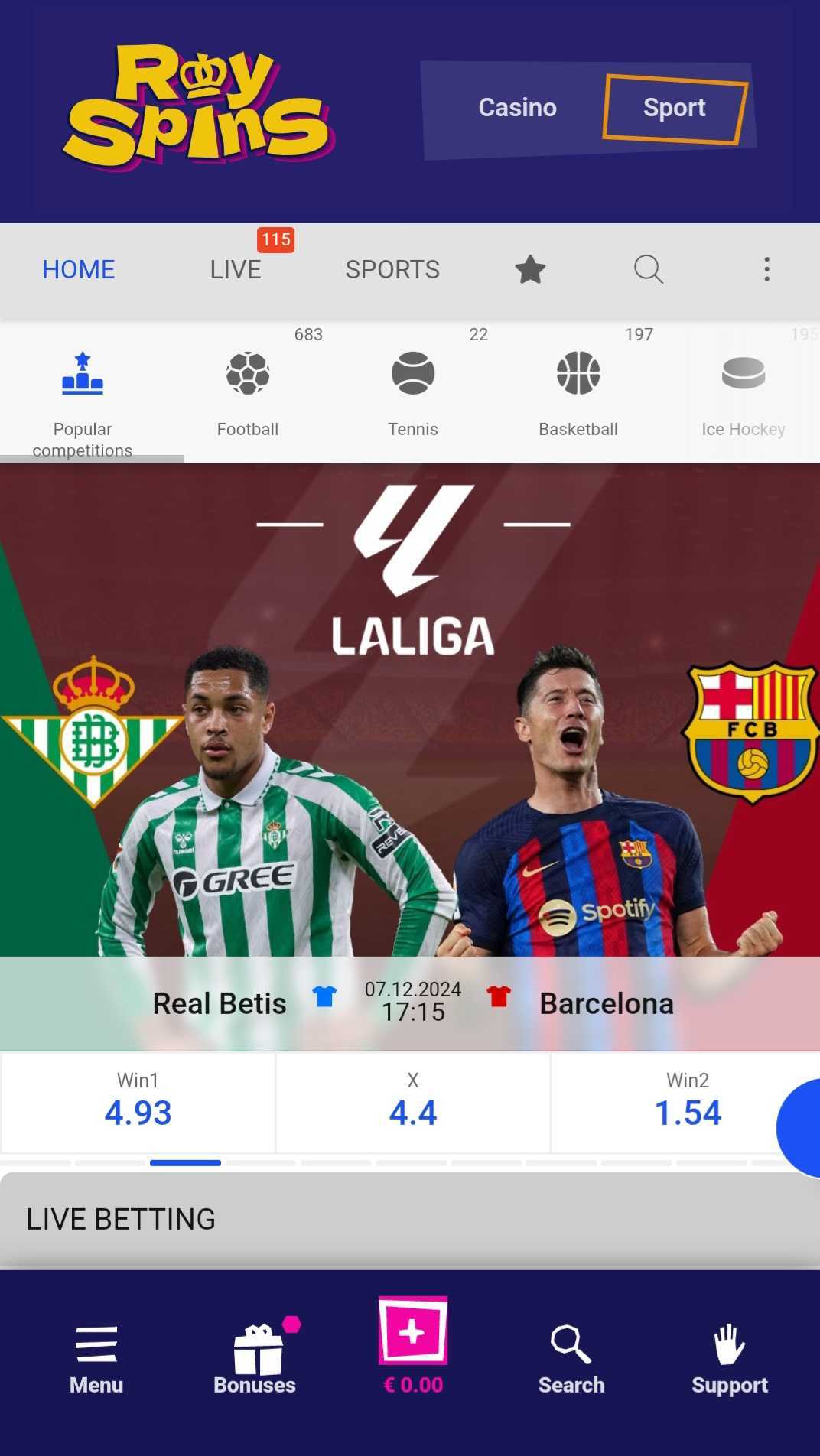Open favorites star icon

(x=530, y=269)
